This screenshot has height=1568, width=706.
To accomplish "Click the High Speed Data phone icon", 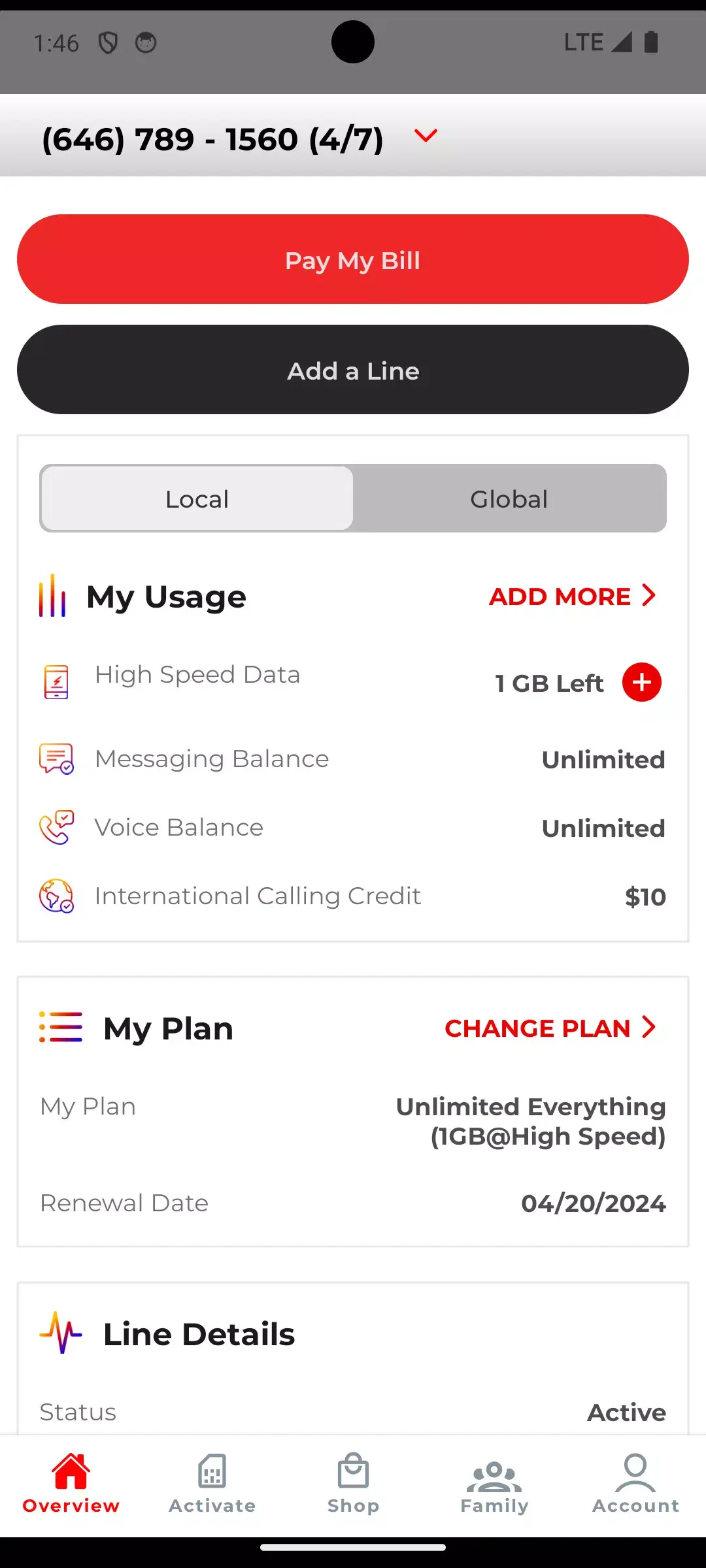I will (x=56, y=682).
